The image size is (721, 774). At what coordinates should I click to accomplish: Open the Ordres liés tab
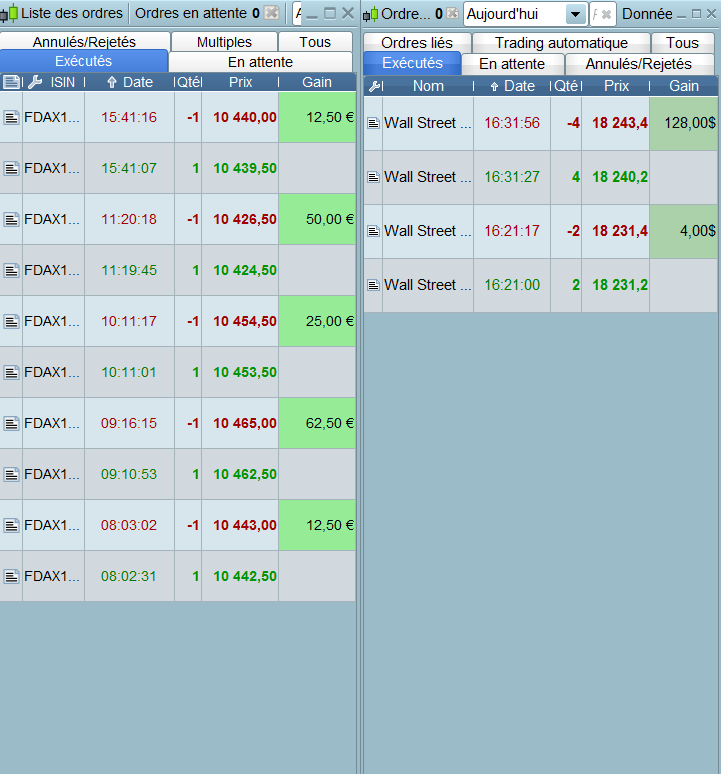coord(416,43)
